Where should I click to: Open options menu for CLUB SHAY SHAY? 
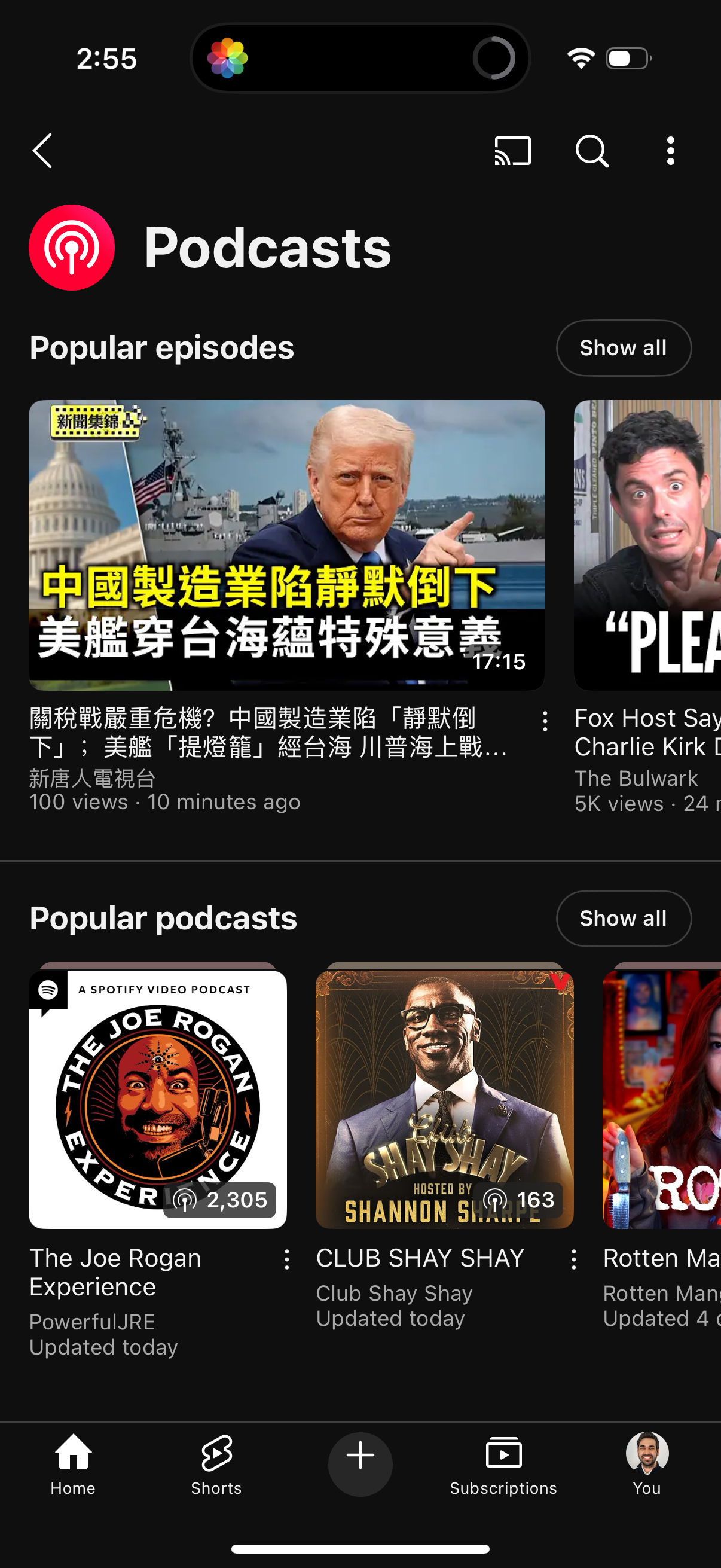573,1259
